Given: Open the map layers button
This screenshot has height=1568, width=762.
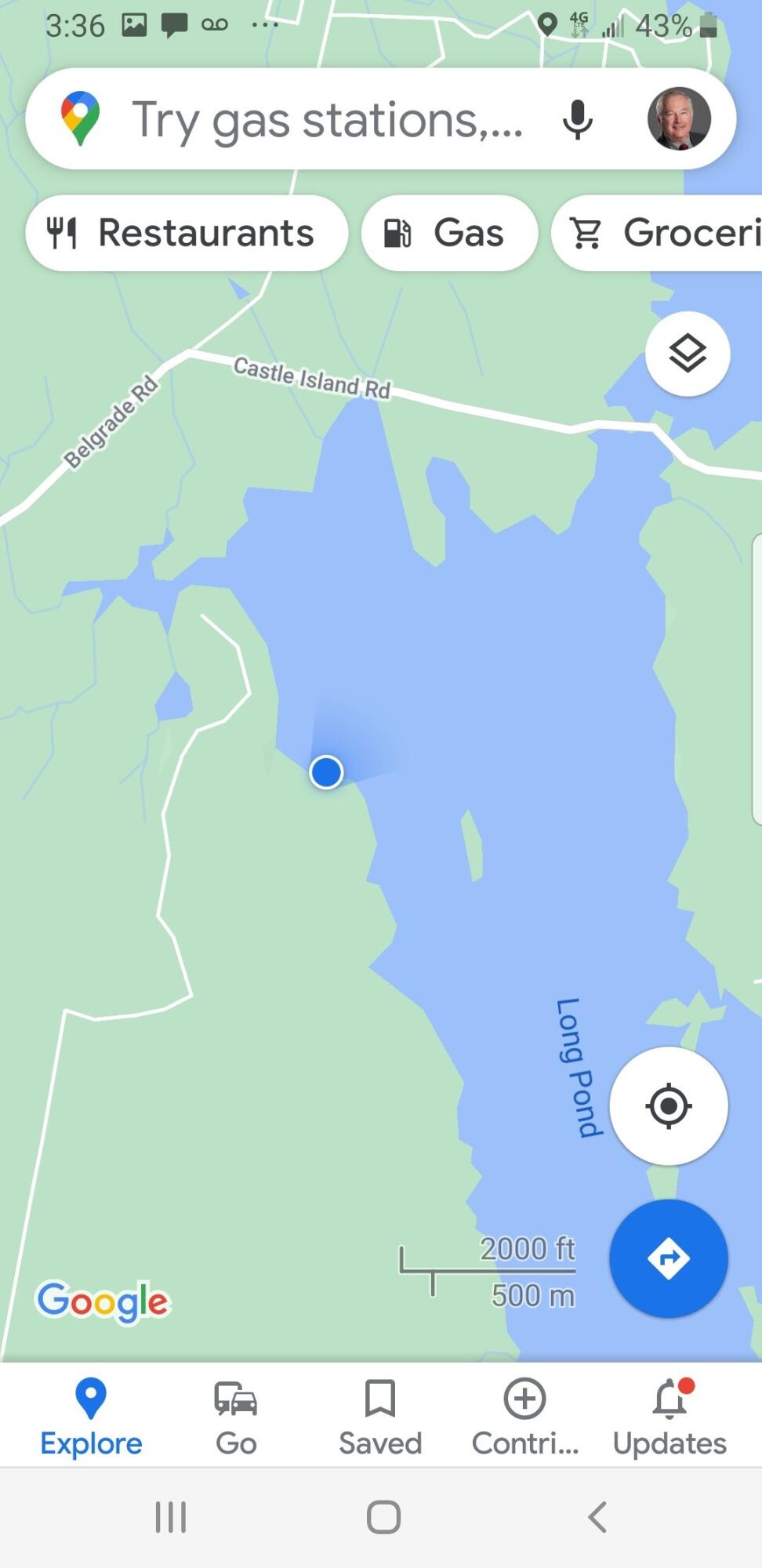Looking at the screenshot, I should pos(688,354).
